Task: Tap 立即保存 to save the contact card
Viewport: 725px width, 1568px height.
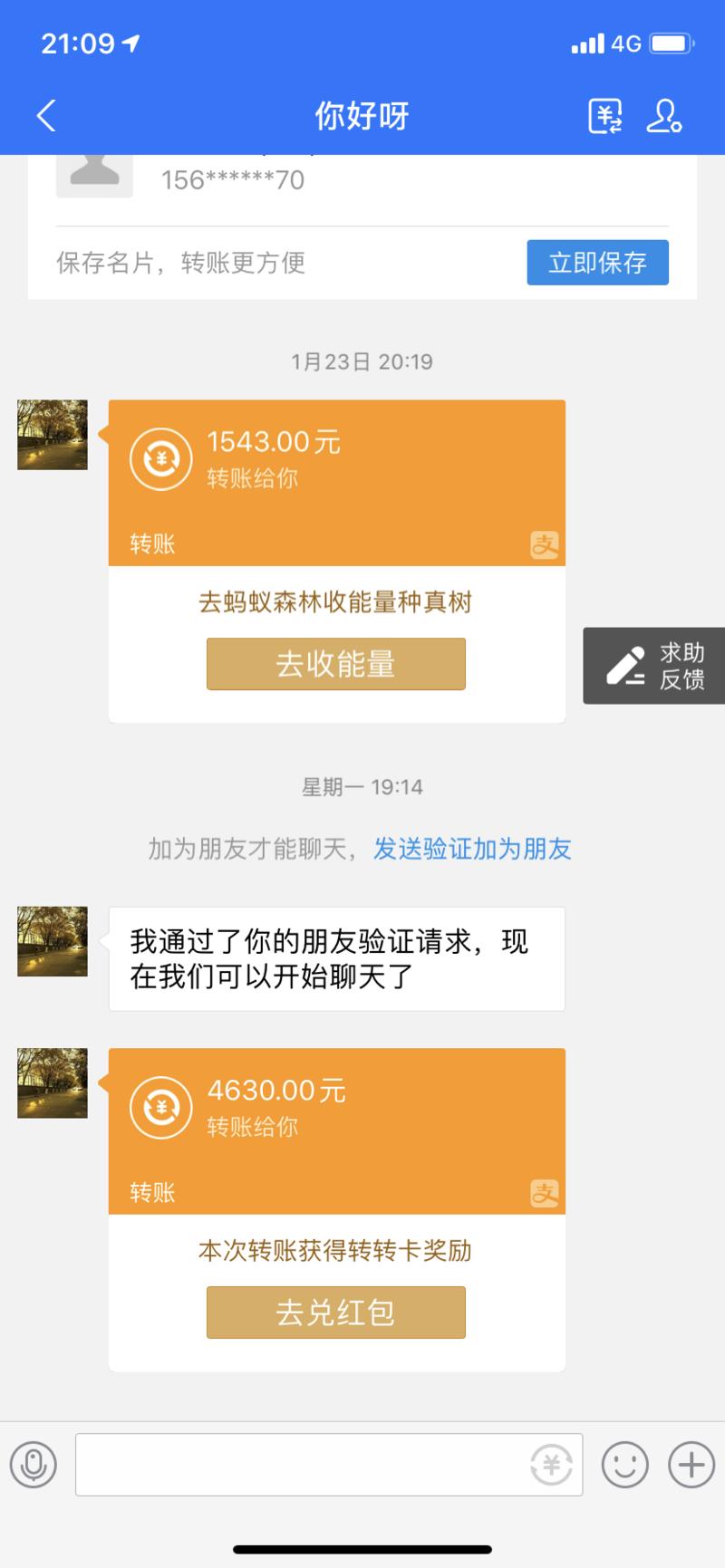Action: tap(597, 263)
